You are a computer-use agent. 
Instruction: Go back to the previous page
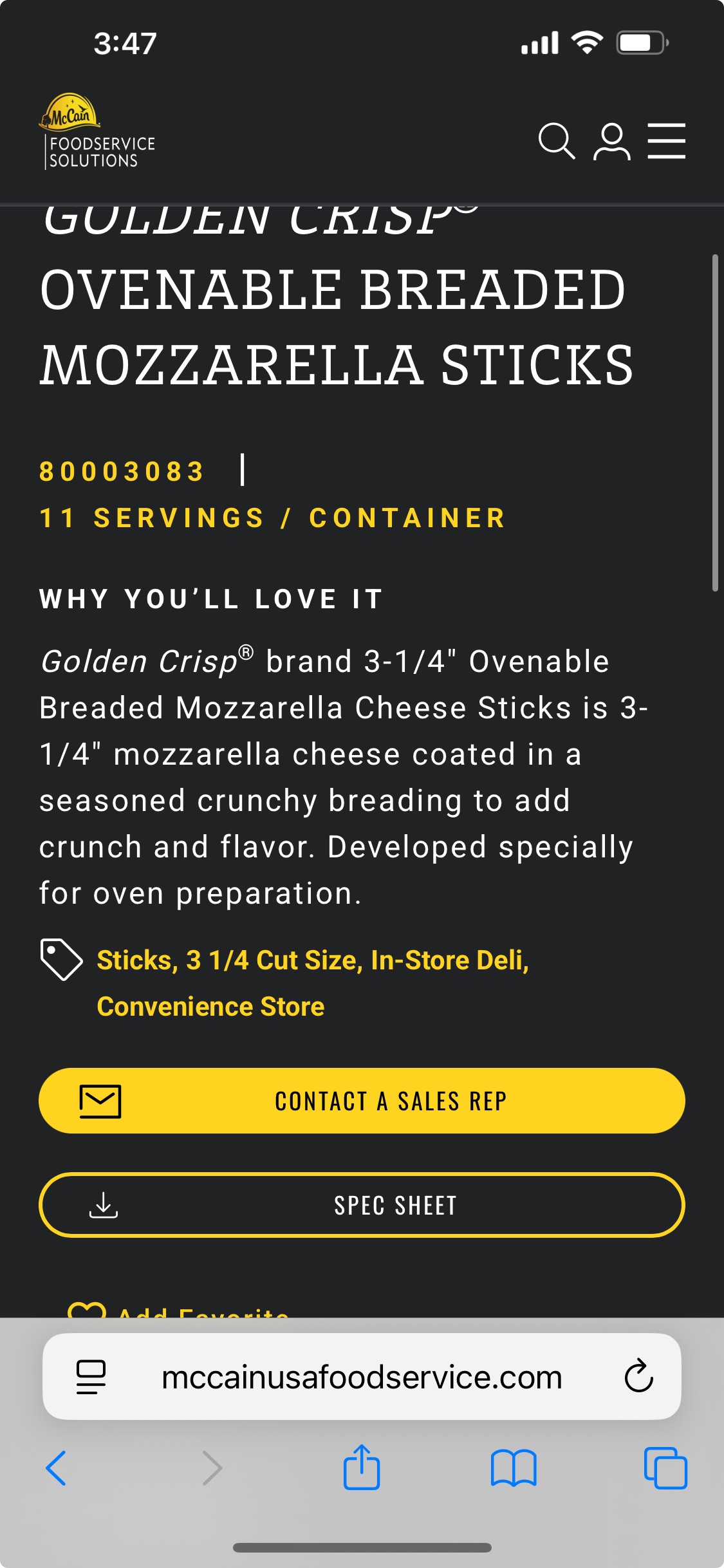point(57,1468)
